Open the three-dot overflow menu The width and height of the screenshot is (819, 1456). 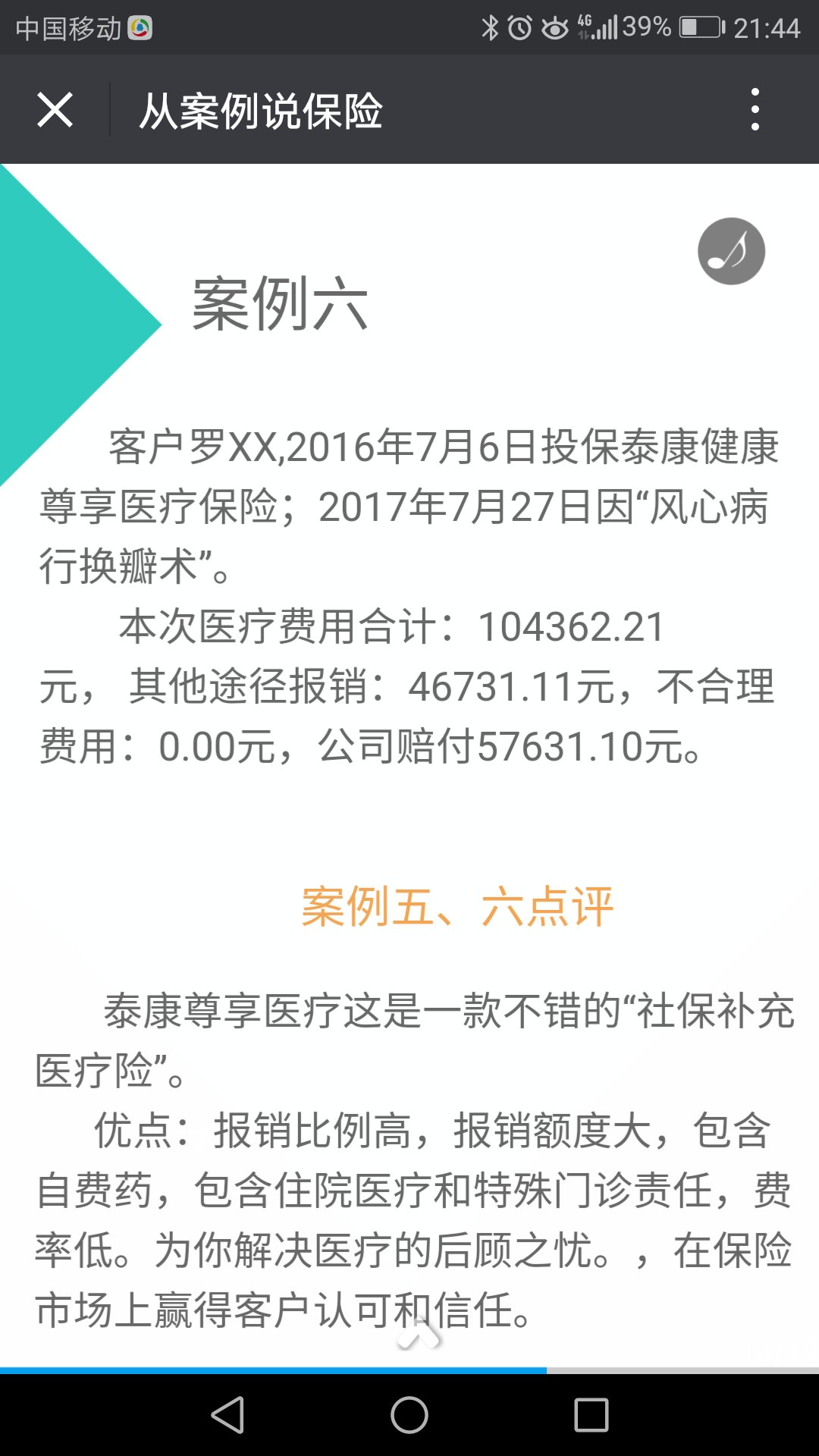click(x=755, y=109)
